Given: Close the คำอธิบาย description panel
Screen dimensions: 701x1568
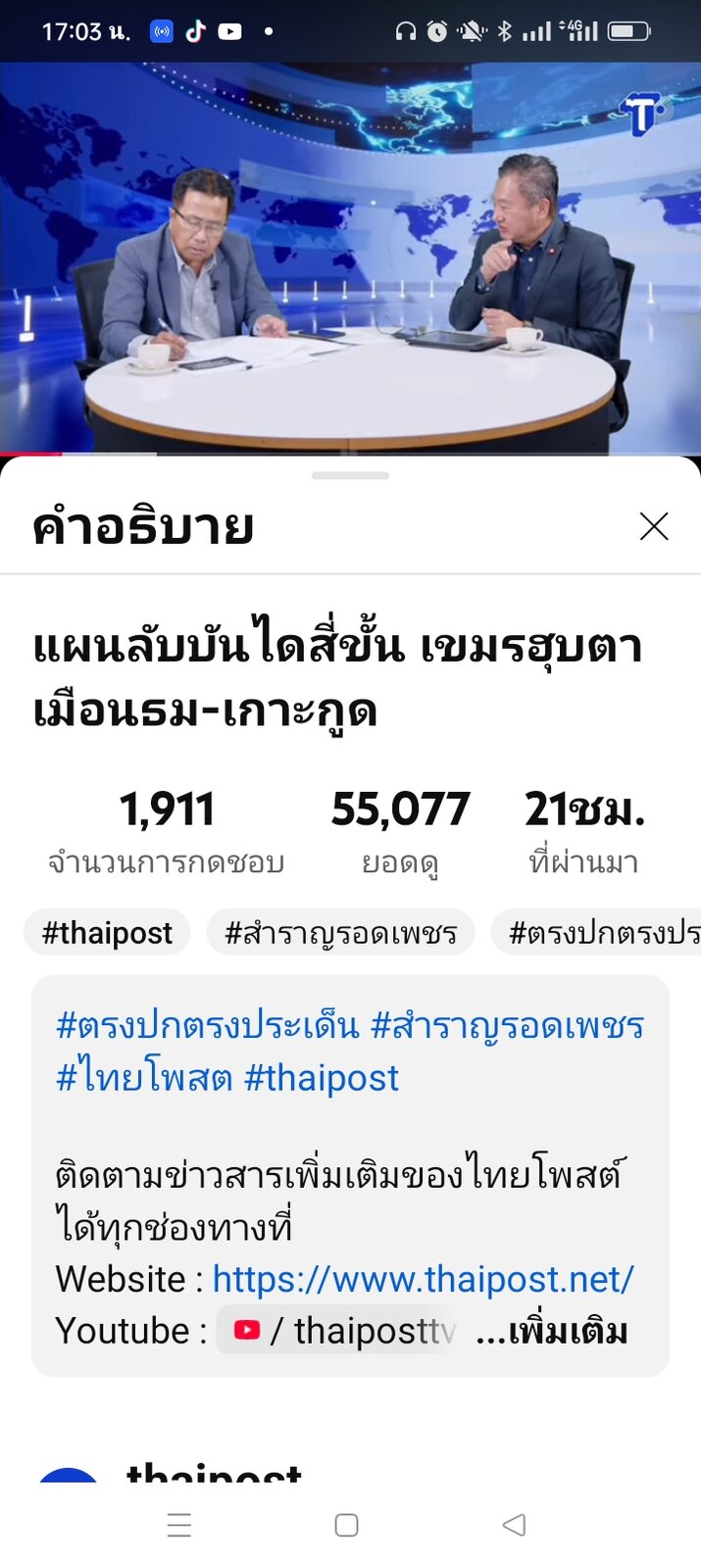Looking at the screenshot, I should pos(653,526).
